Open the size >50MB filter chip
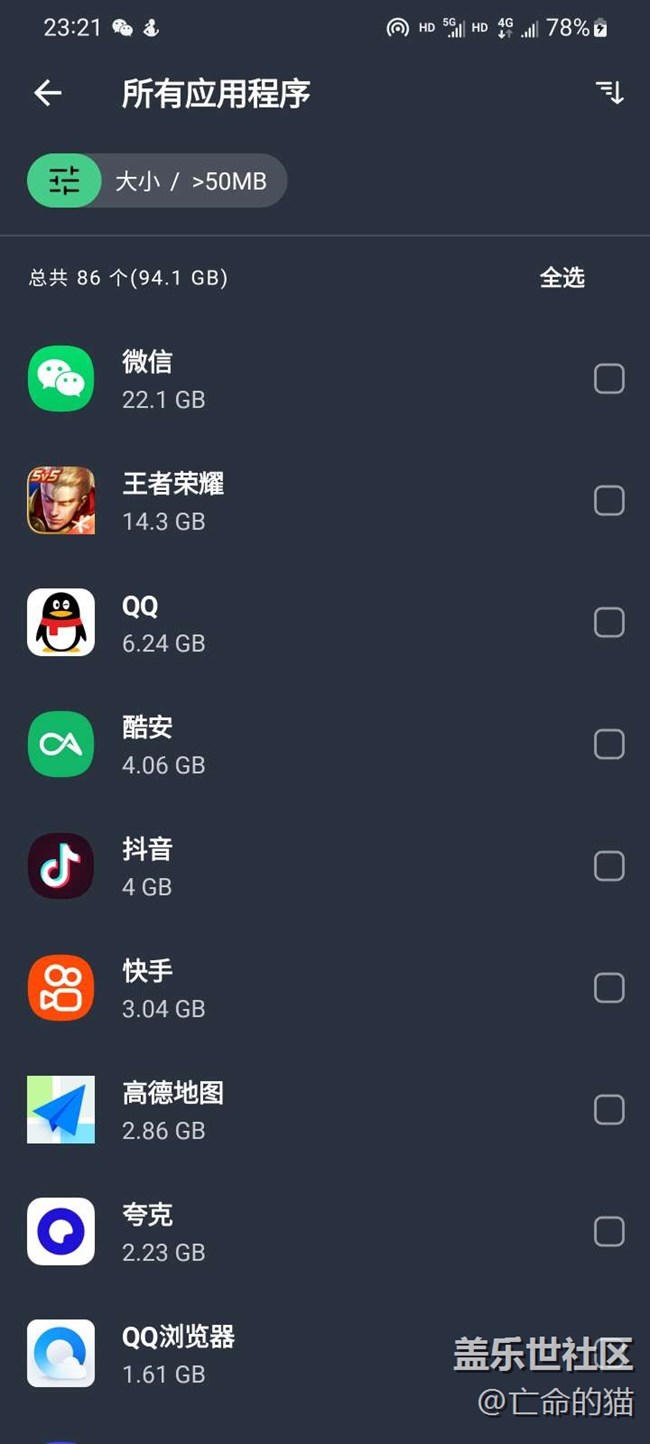 (157, 181)
